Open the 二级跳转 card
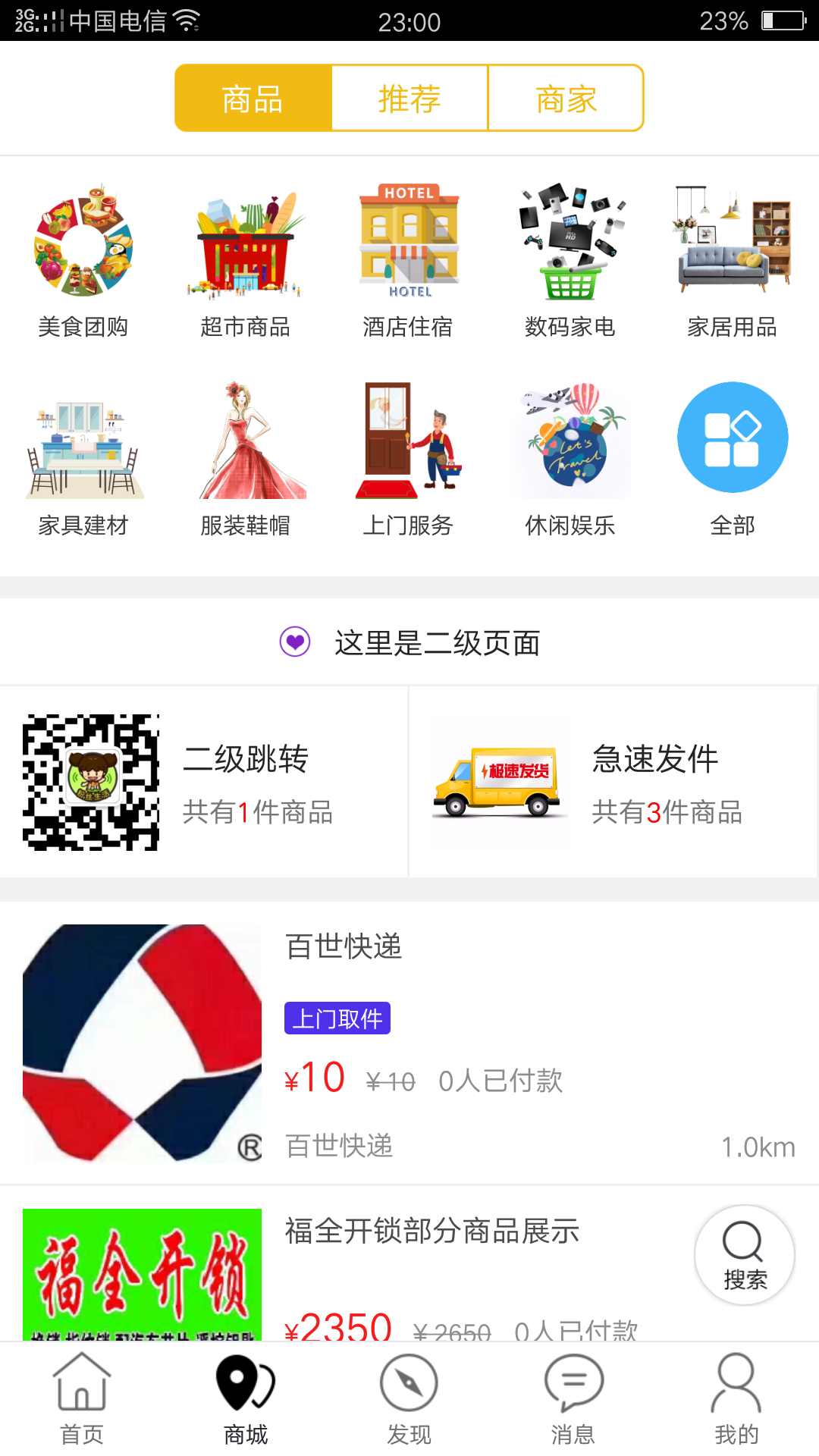Image resolution: width=819 pixels, height=1456 pixels. [203, 783]
